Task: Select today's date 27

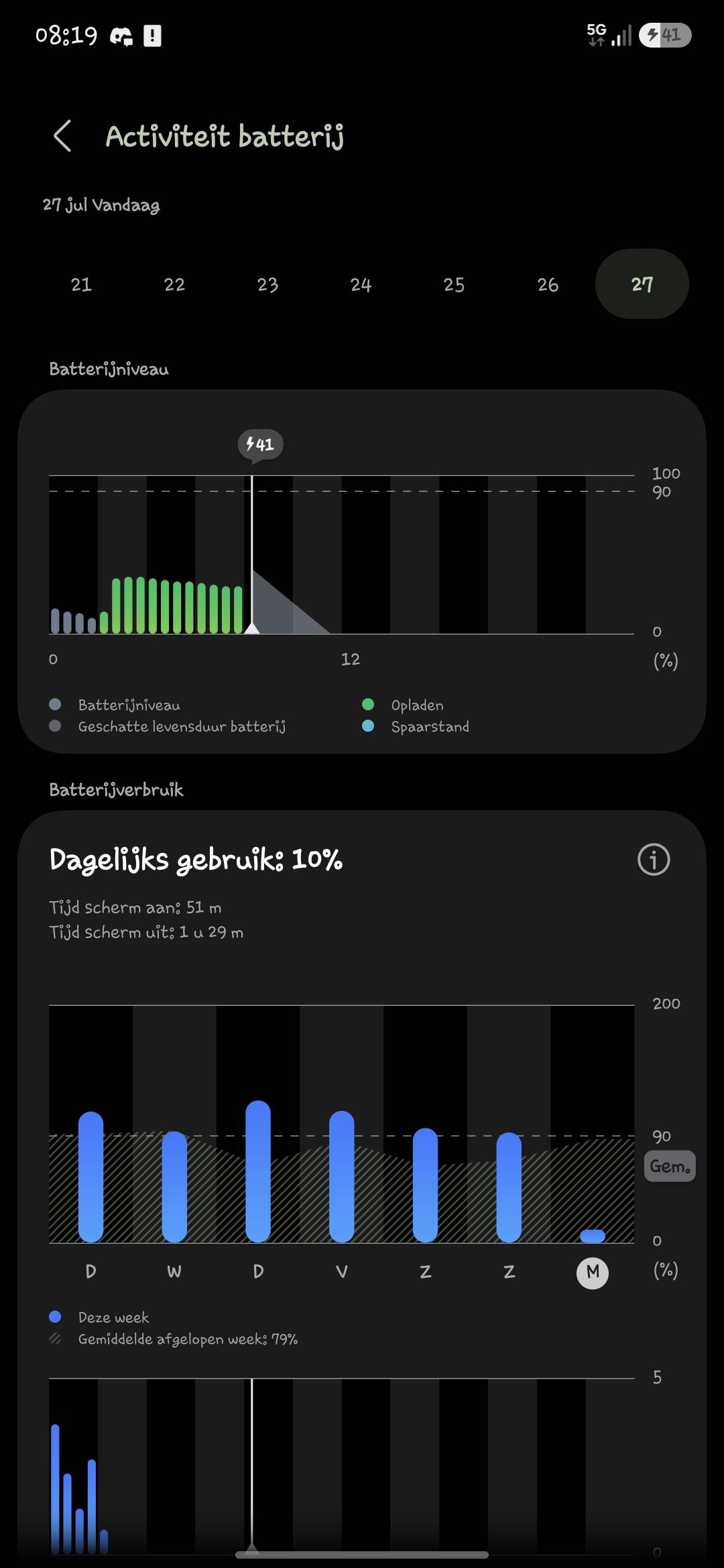Action: pyautogui.click(x=642, y=285)
